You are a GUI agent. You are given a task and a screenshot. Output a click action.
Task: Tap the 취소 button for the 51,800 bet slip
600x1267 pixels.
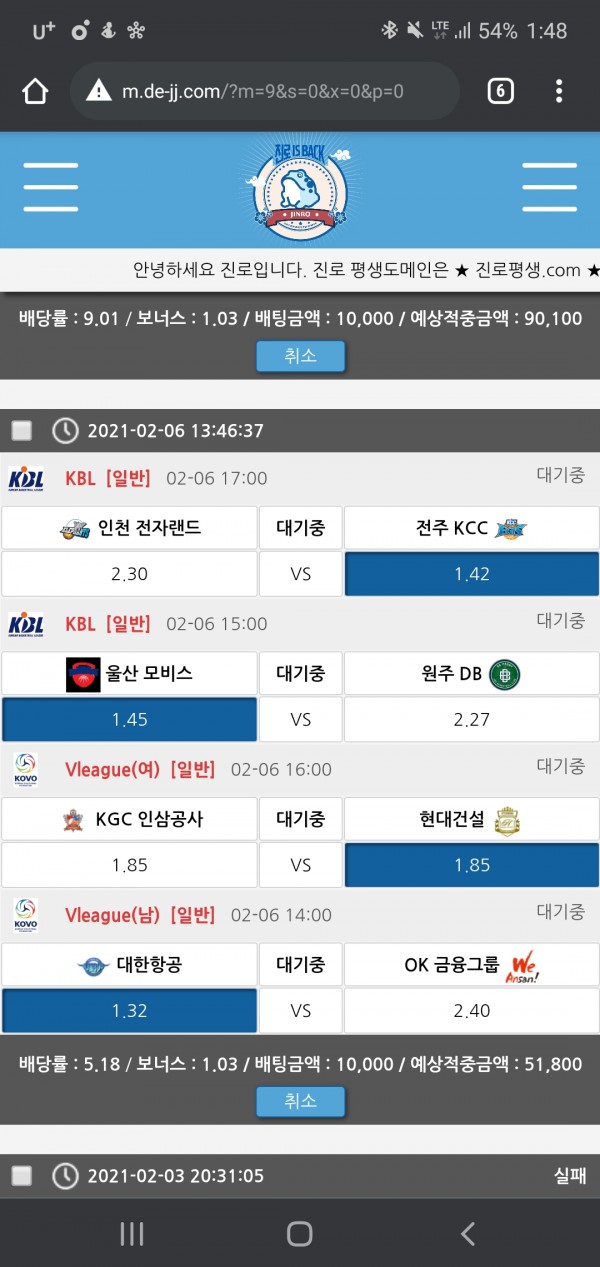300,1101
